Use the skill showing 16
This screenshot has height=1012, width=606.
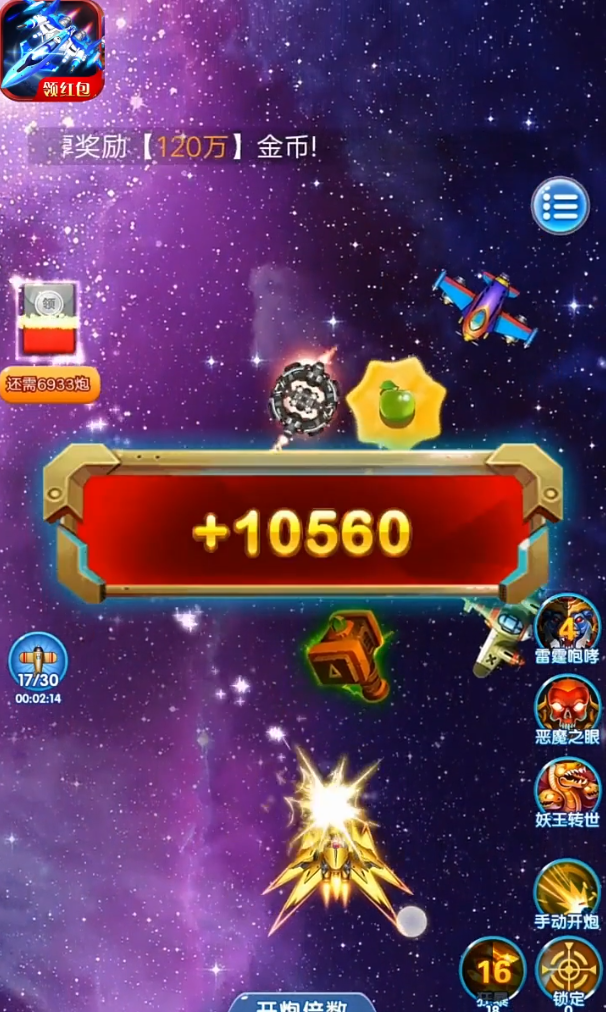[492, 969]
